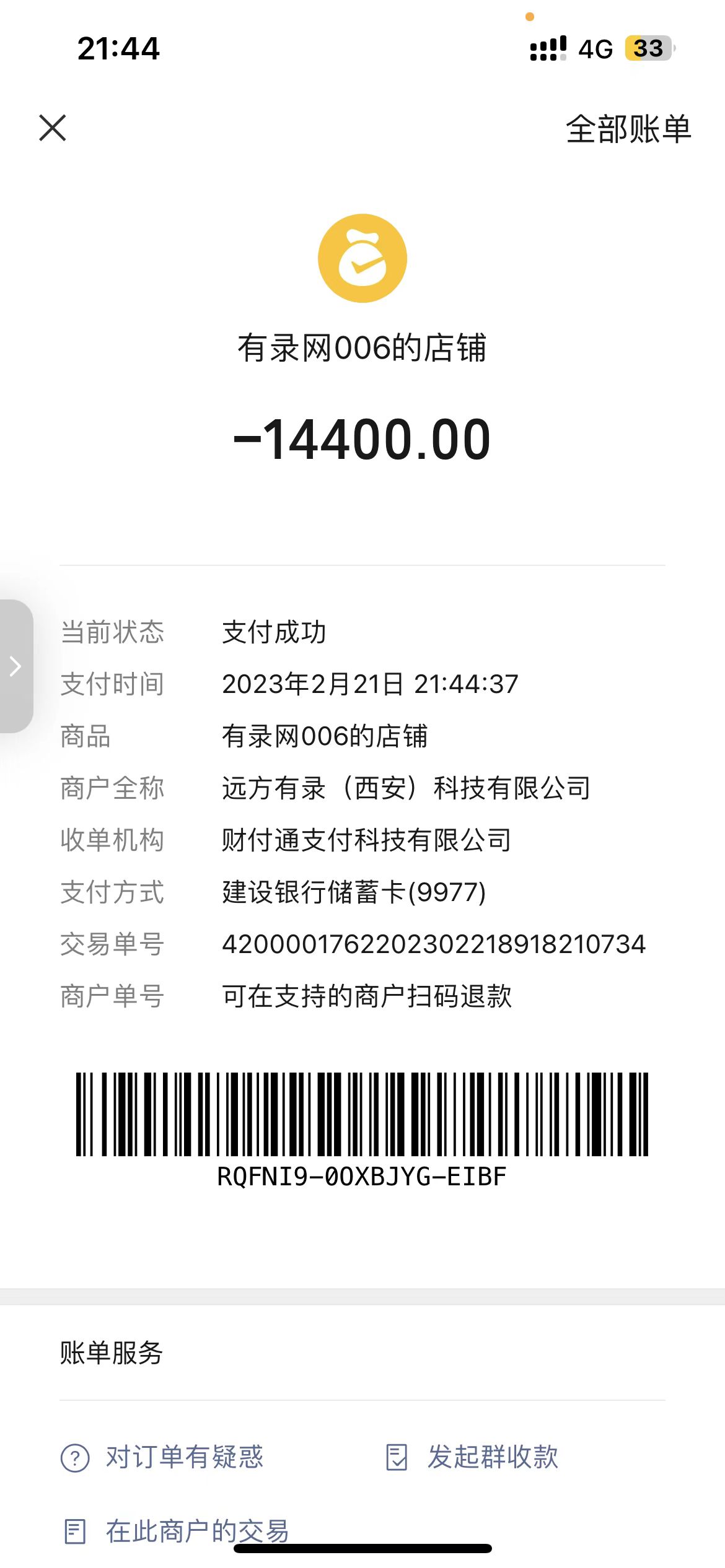Viewport: 725px width, 1568px height.
Task: Start a group collection via 发起群收款
Action: pos(472,1457)
